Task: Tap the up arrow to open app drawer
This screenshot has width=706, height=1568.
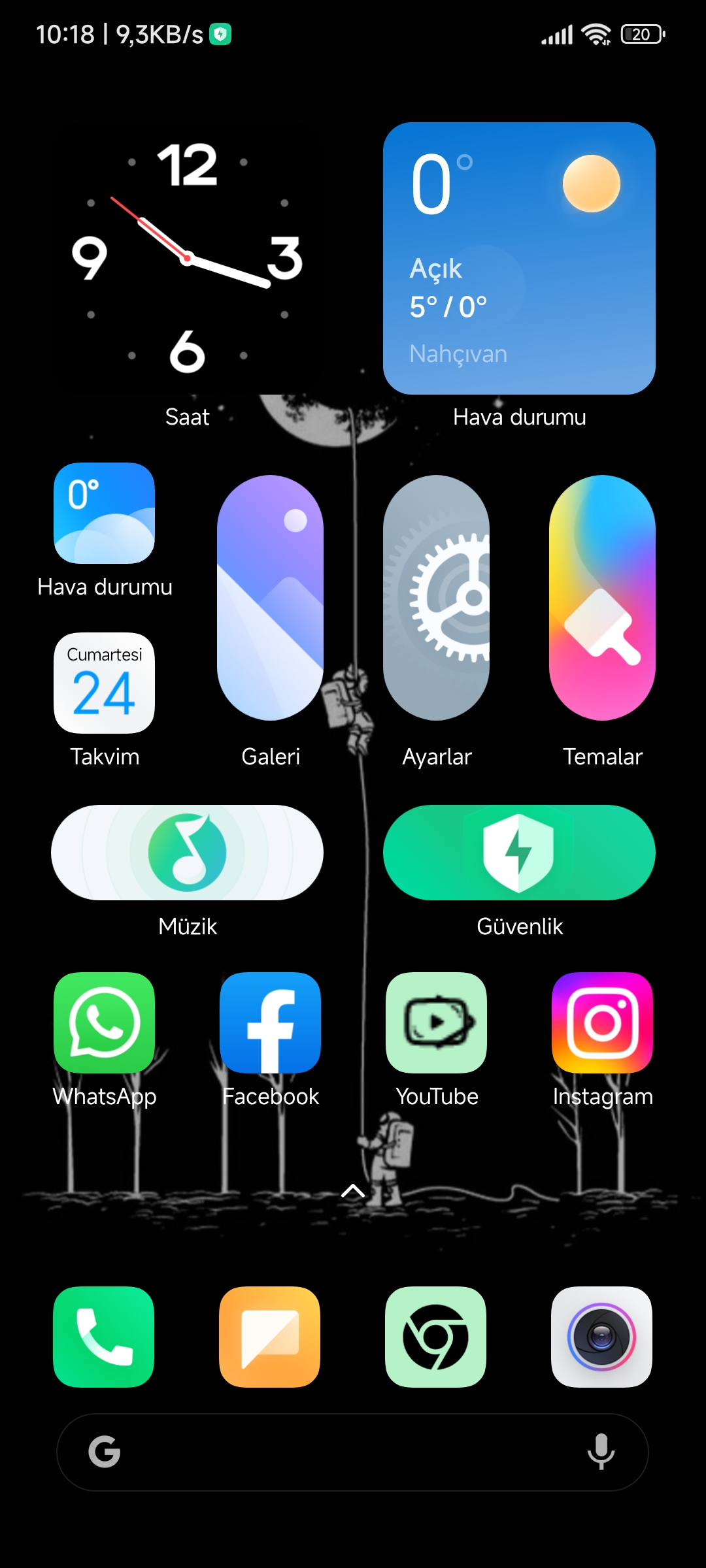Action: click(353, 1191)
